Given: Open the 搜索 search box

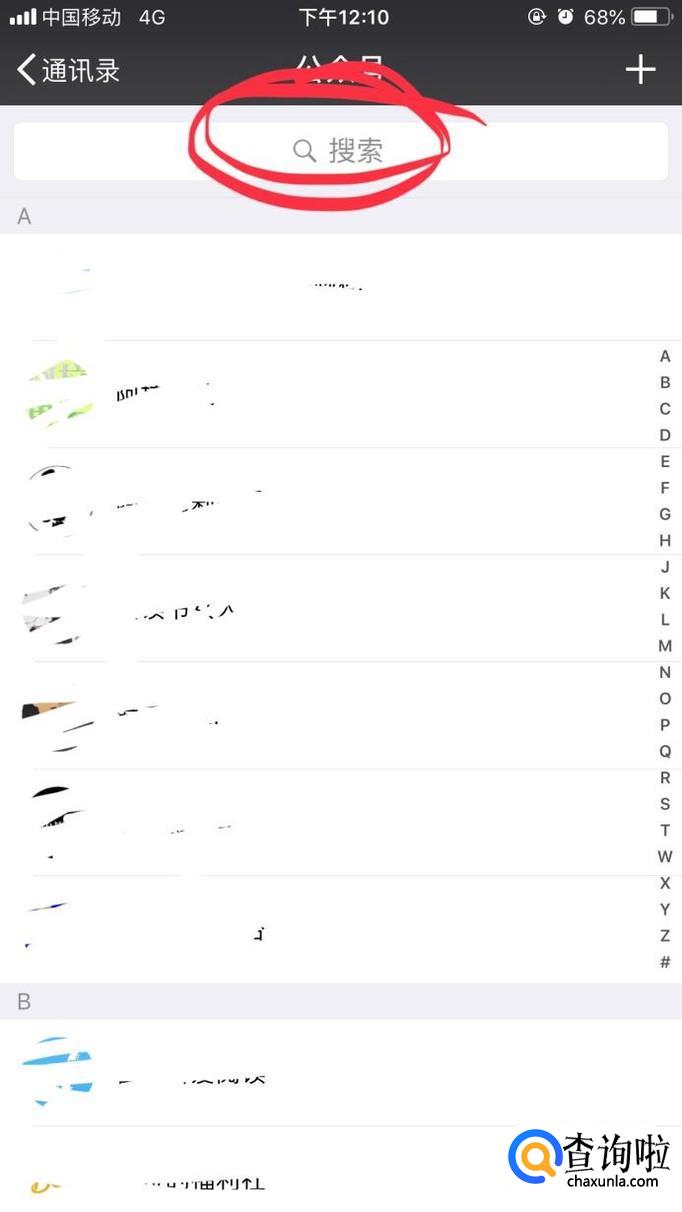Looking at the screenshot, I should [340, 151].
